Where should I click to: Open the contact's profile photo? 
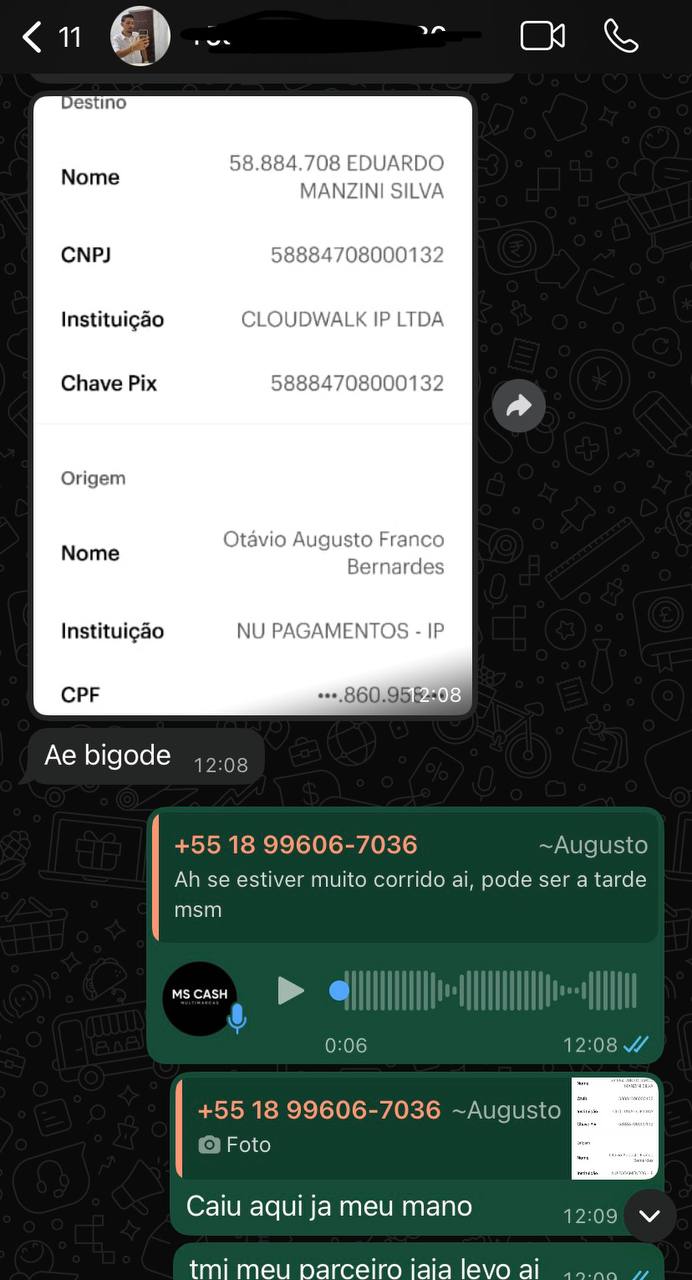139,36
